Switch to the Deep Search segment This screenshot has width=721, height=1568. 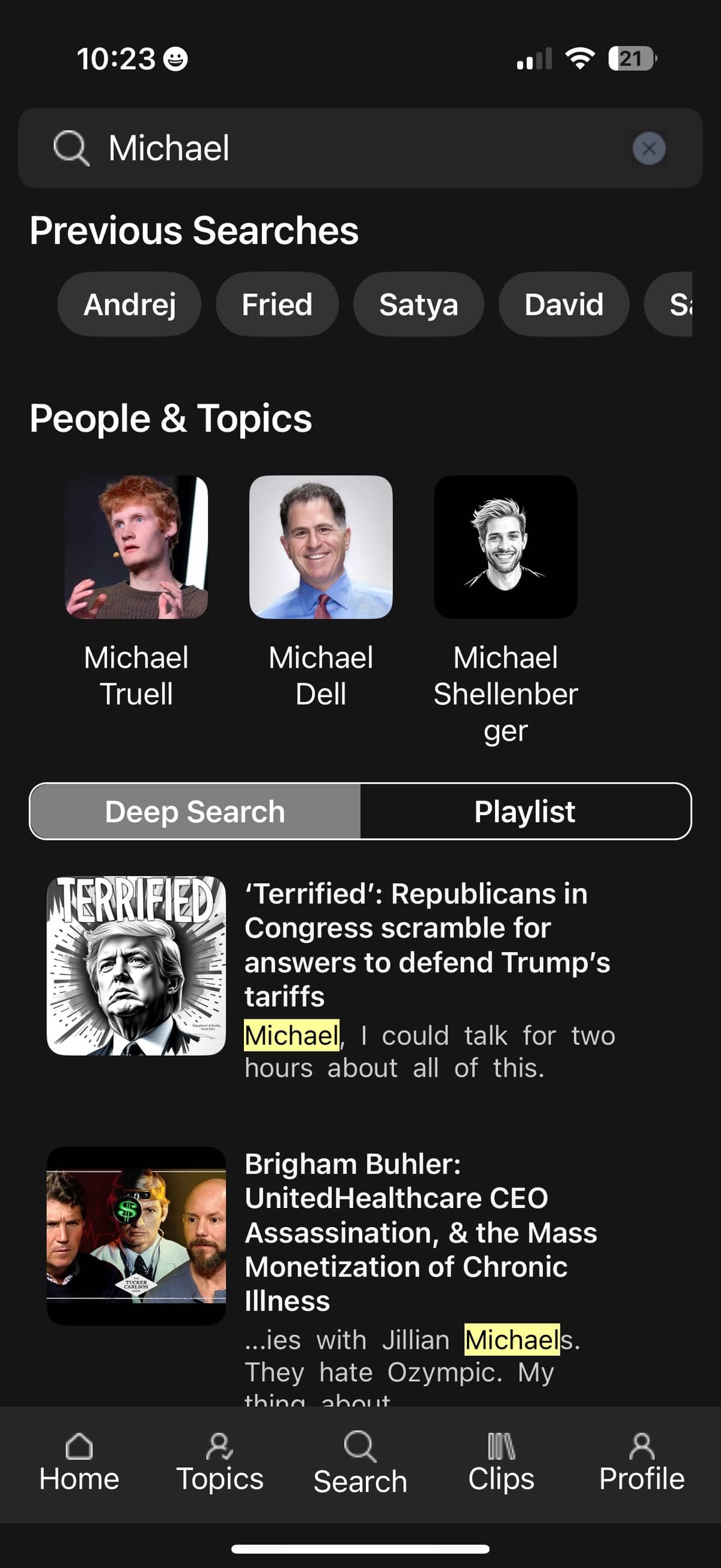tap(195, 811)
